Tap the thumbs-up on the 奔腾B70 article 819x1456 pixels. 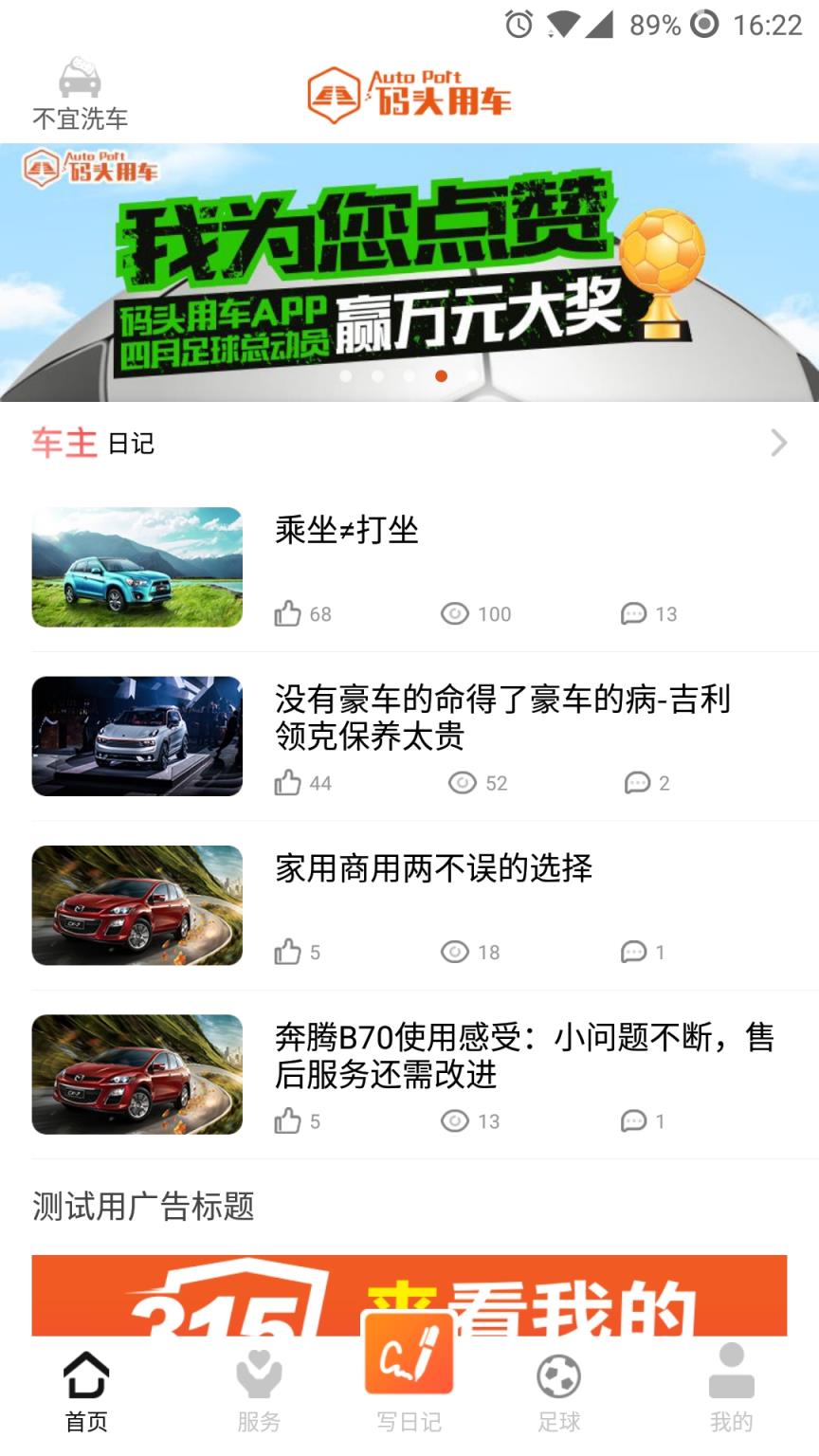[287, 1121]
